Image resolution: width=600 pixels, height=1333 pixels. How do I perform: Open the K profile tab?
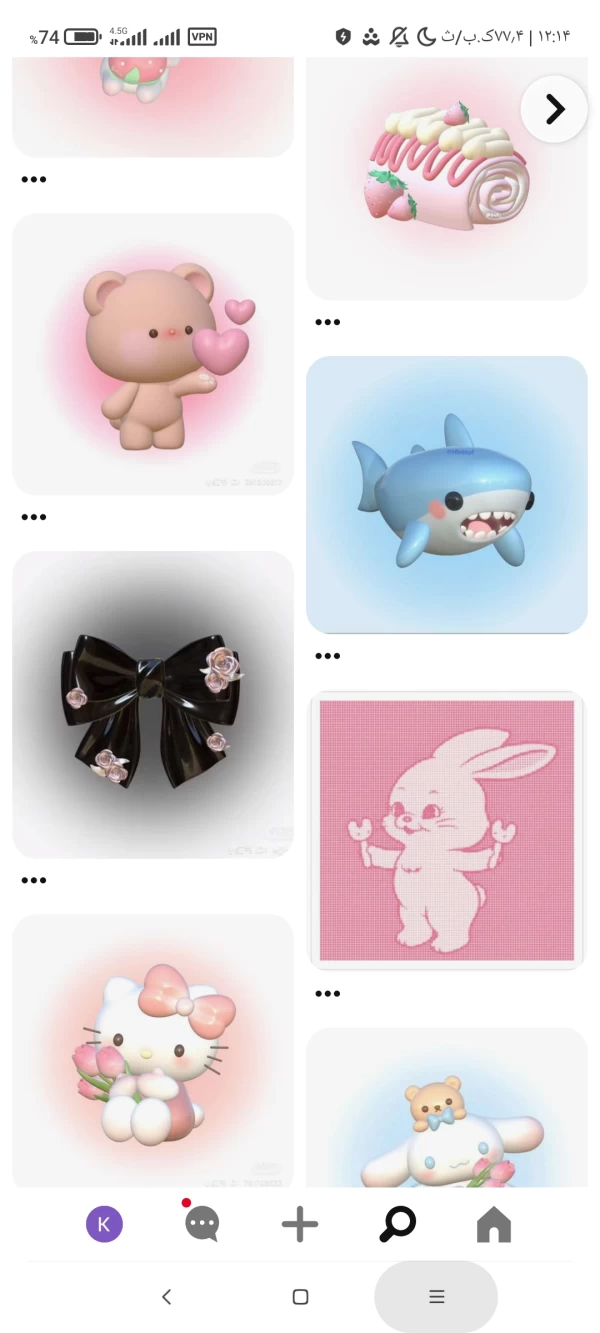point(105,1224)
